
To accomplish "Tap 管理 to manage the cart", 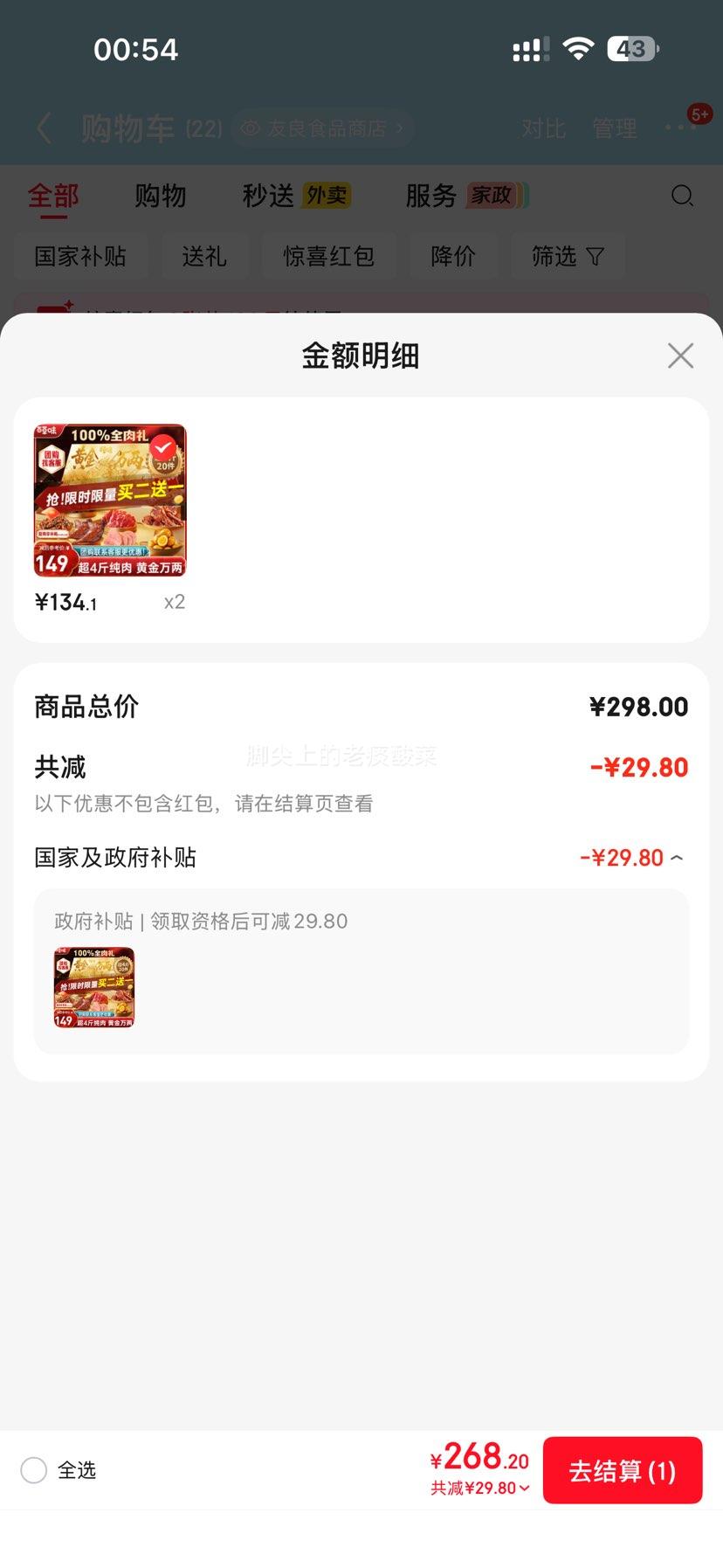I will (614, 128).
